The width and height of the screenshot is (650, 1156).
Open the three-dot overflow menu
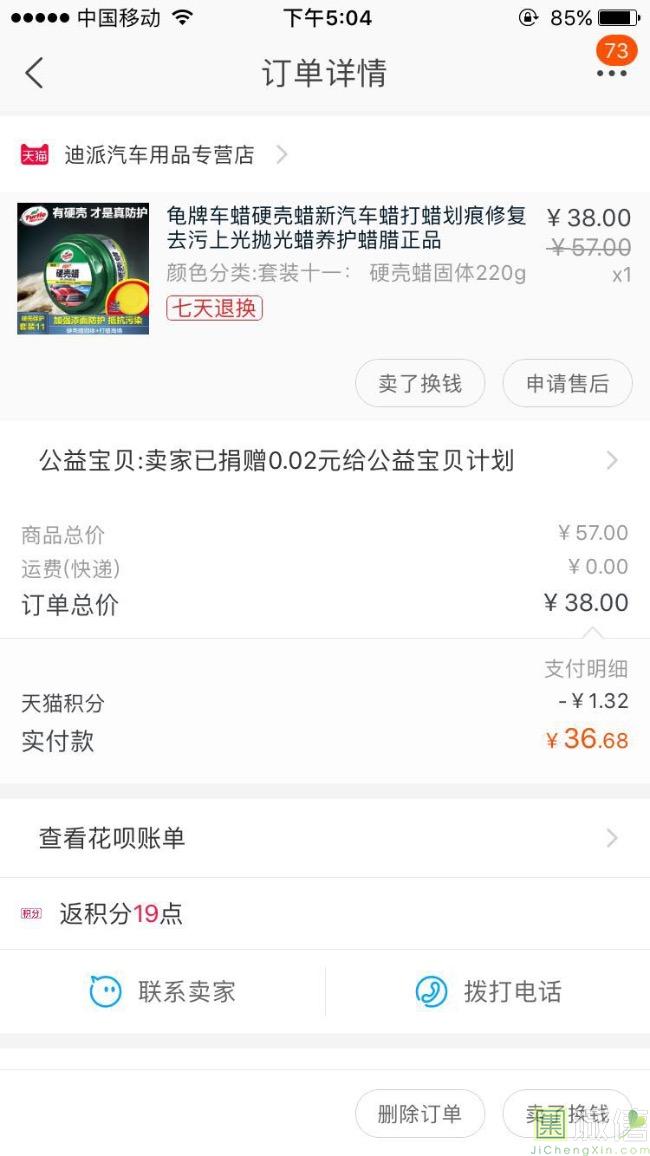click(x=611, y=73)
